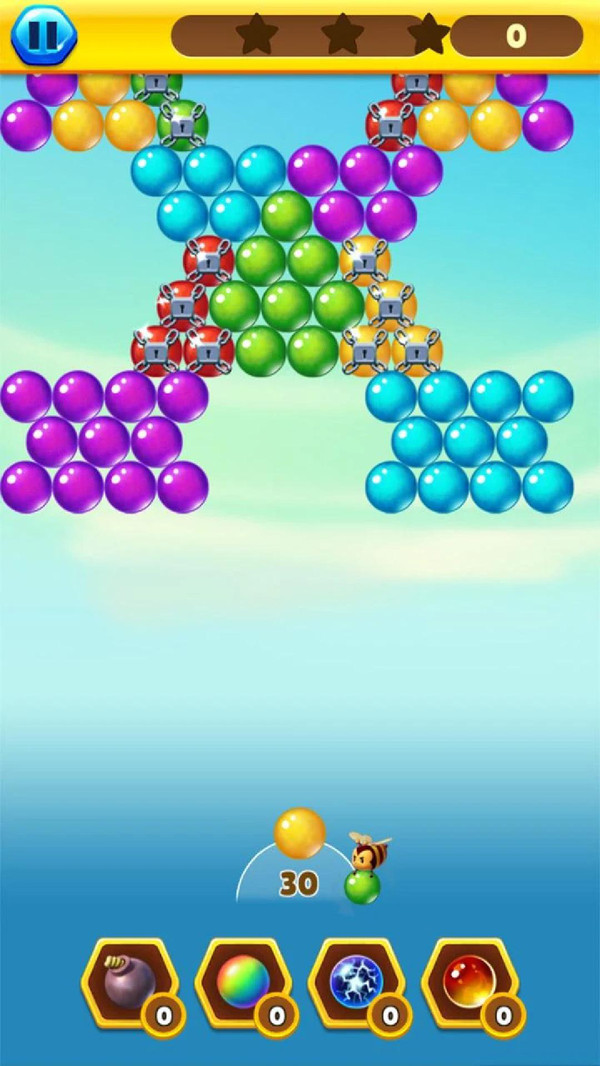Swap to the green next bubble
600x1066 pixels.
[362, 886]
